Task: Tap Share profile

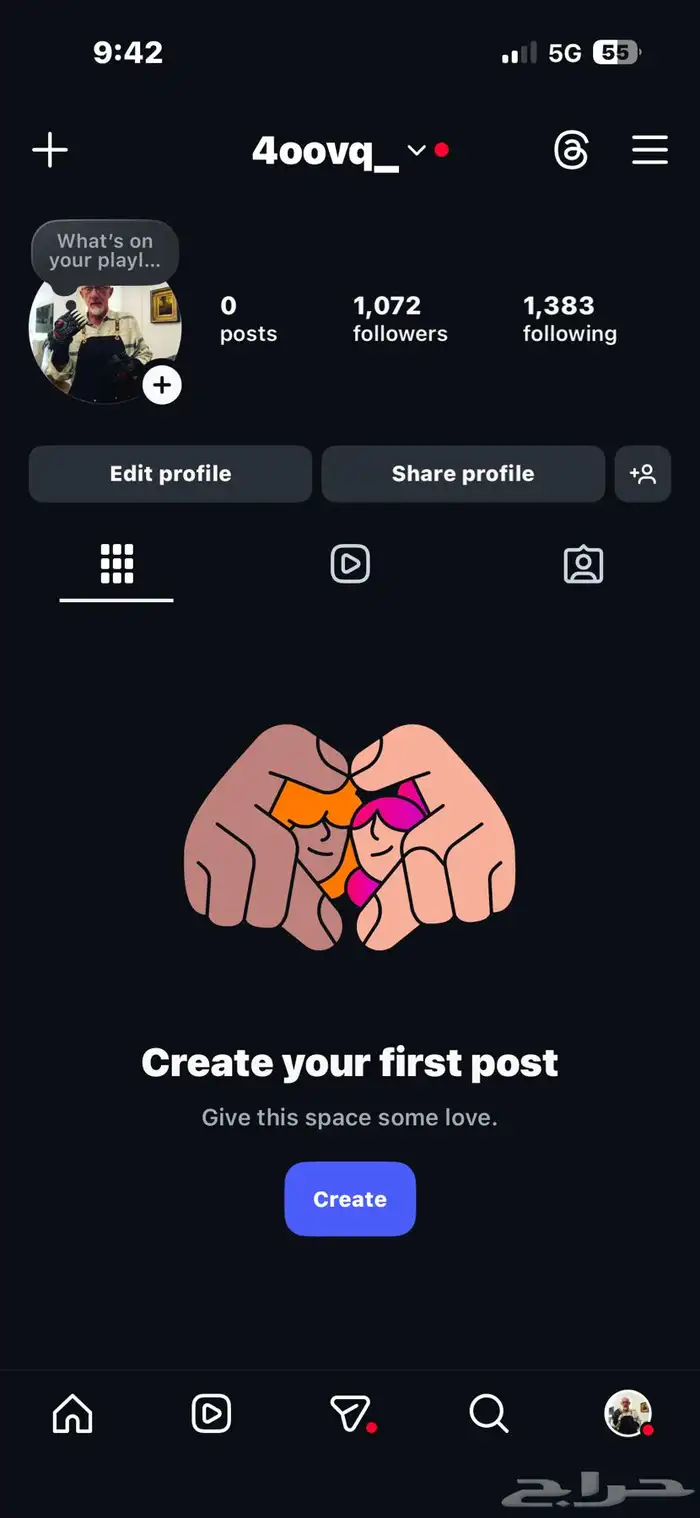Action: (x=462, y=474)
